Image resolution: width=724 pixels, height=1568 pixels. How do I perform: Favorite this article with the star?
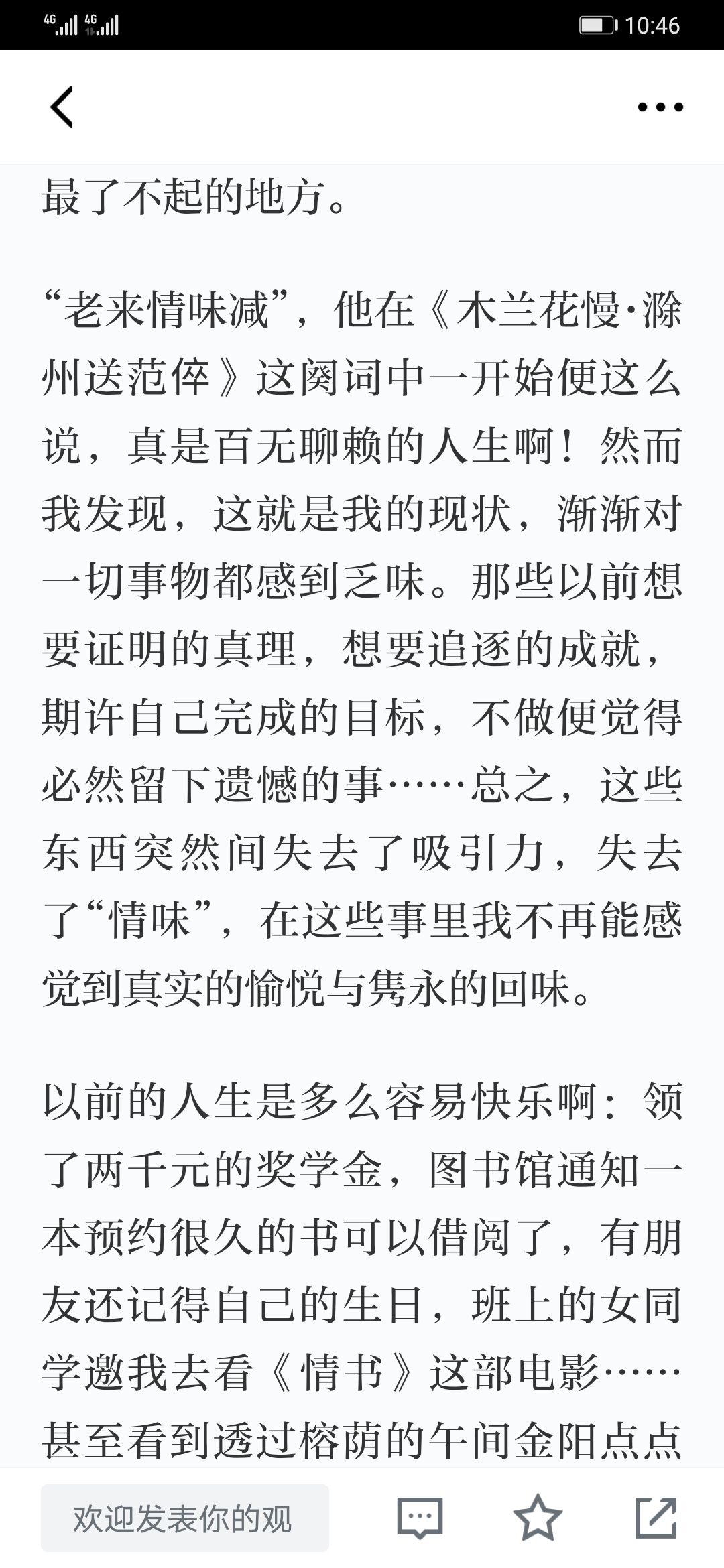click(x=538, y=1518)
